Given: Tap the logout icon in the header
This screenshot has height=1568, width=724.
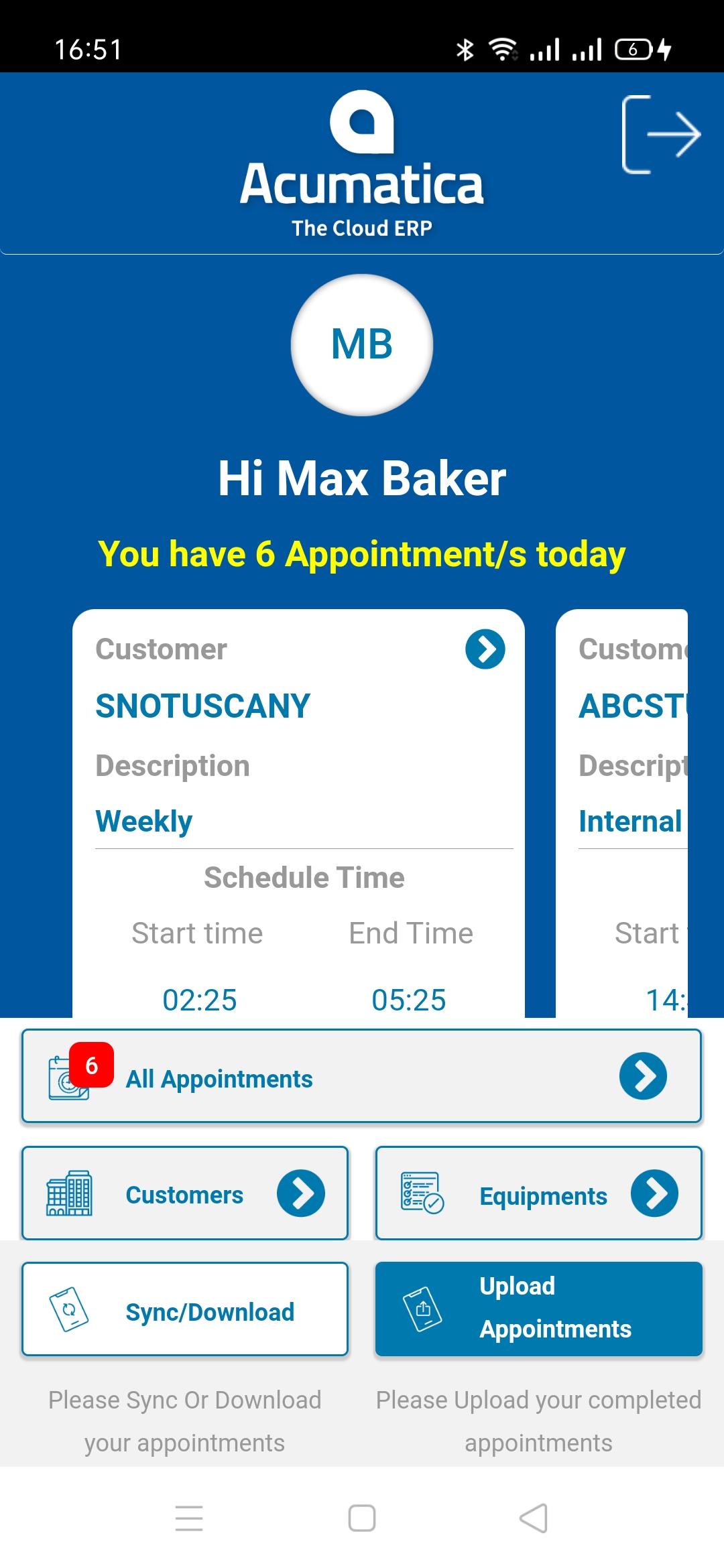Looking at the screenshot, I should pyautogui.click(x=660, y=135).
